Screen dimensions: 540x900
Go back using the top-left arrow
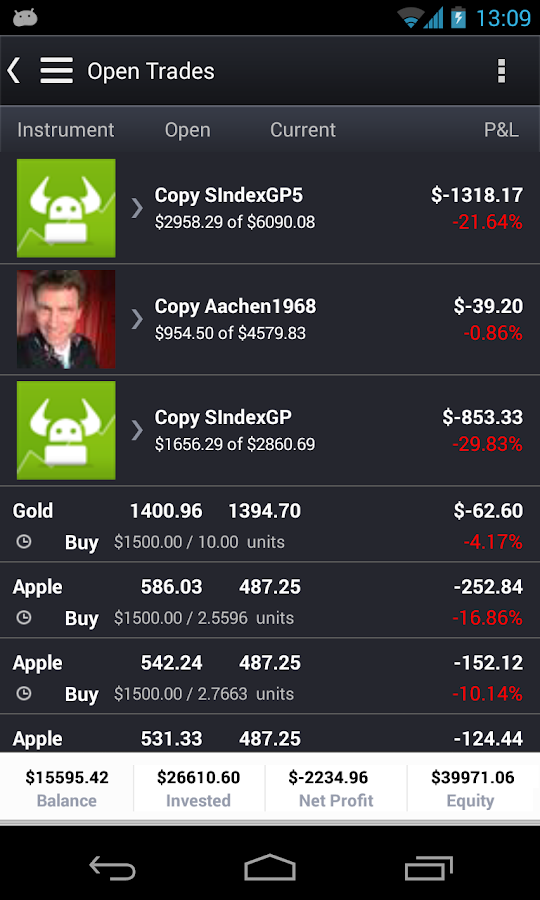(x=14, y=71)
